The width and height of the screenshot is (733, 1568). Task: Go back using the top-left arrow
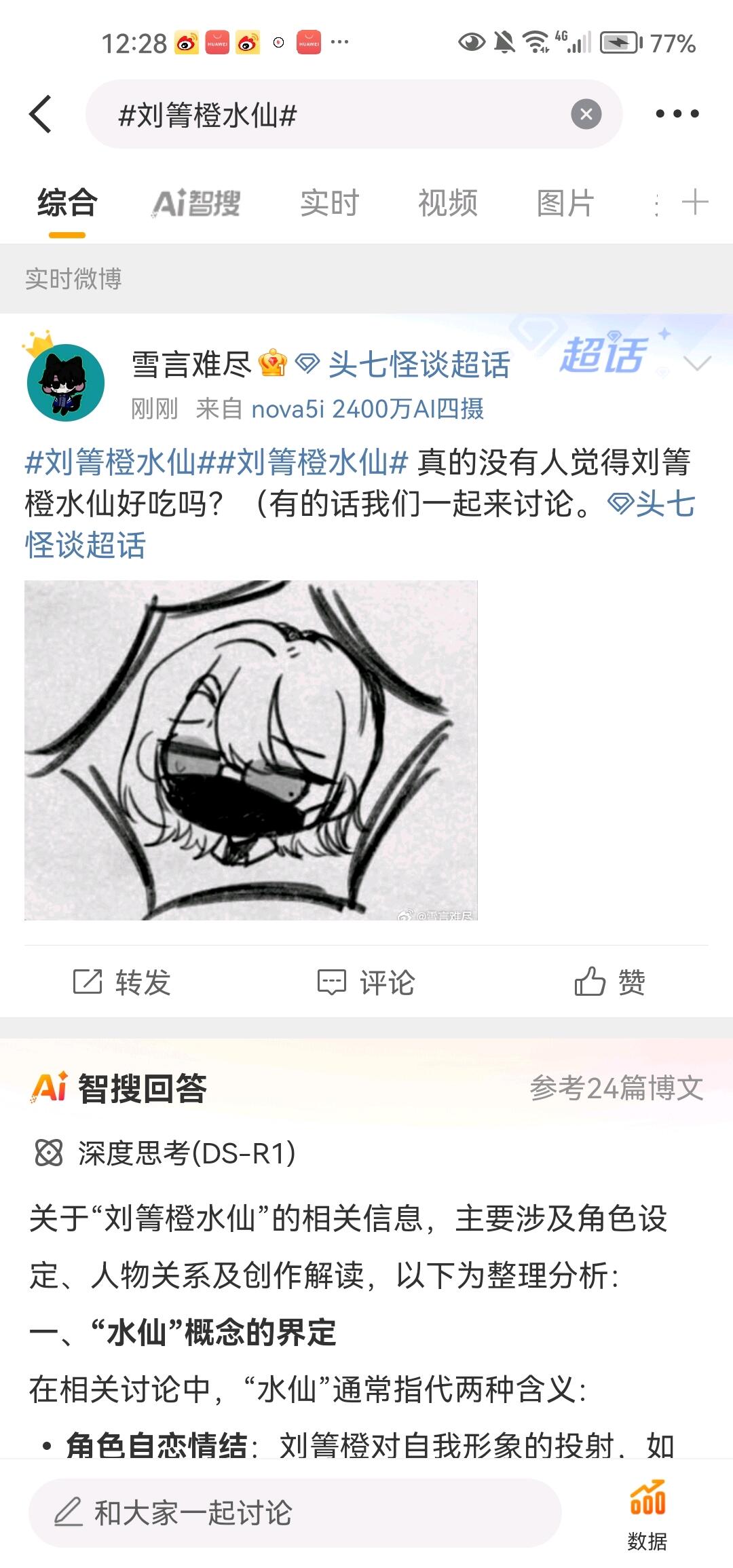41,114
